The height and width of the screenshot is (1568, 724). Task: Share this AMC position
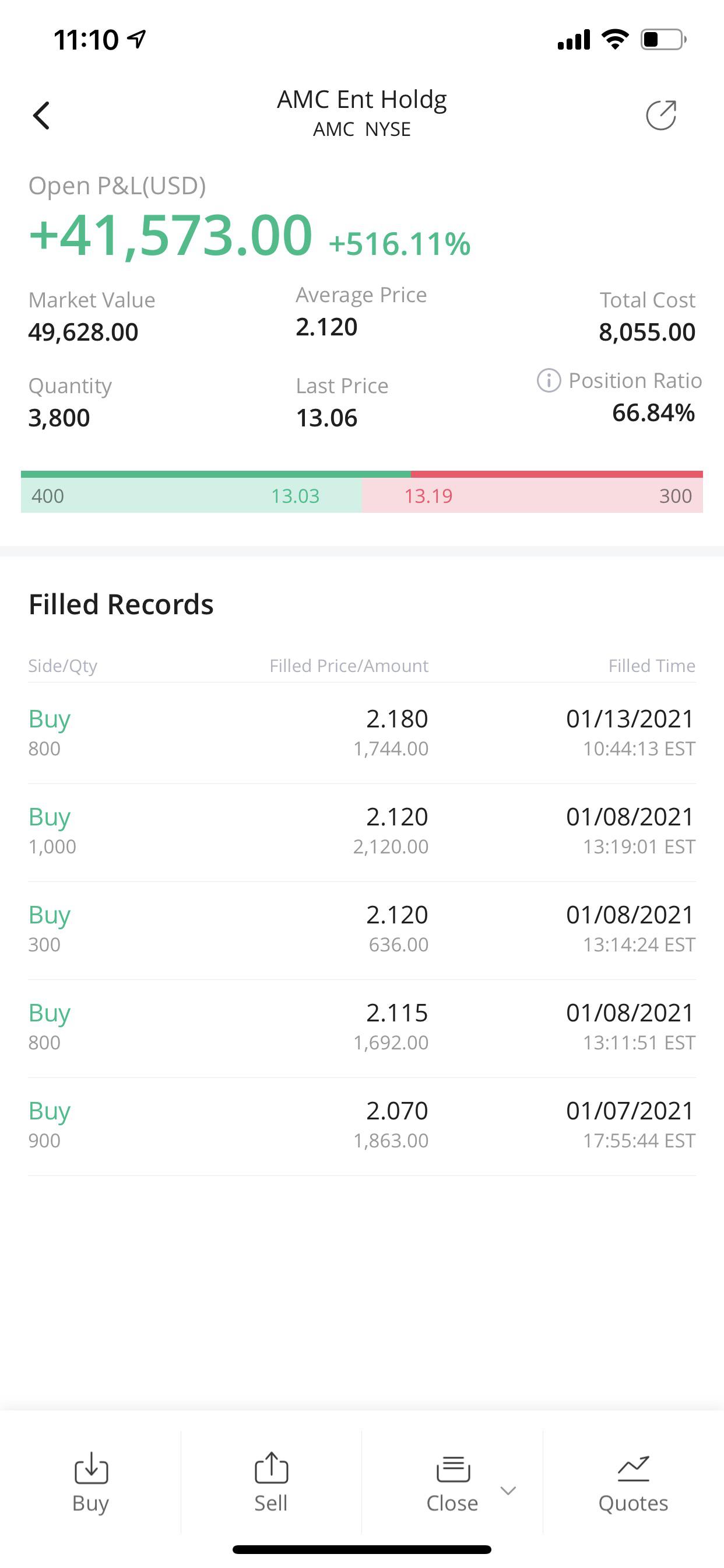[660, 116]
